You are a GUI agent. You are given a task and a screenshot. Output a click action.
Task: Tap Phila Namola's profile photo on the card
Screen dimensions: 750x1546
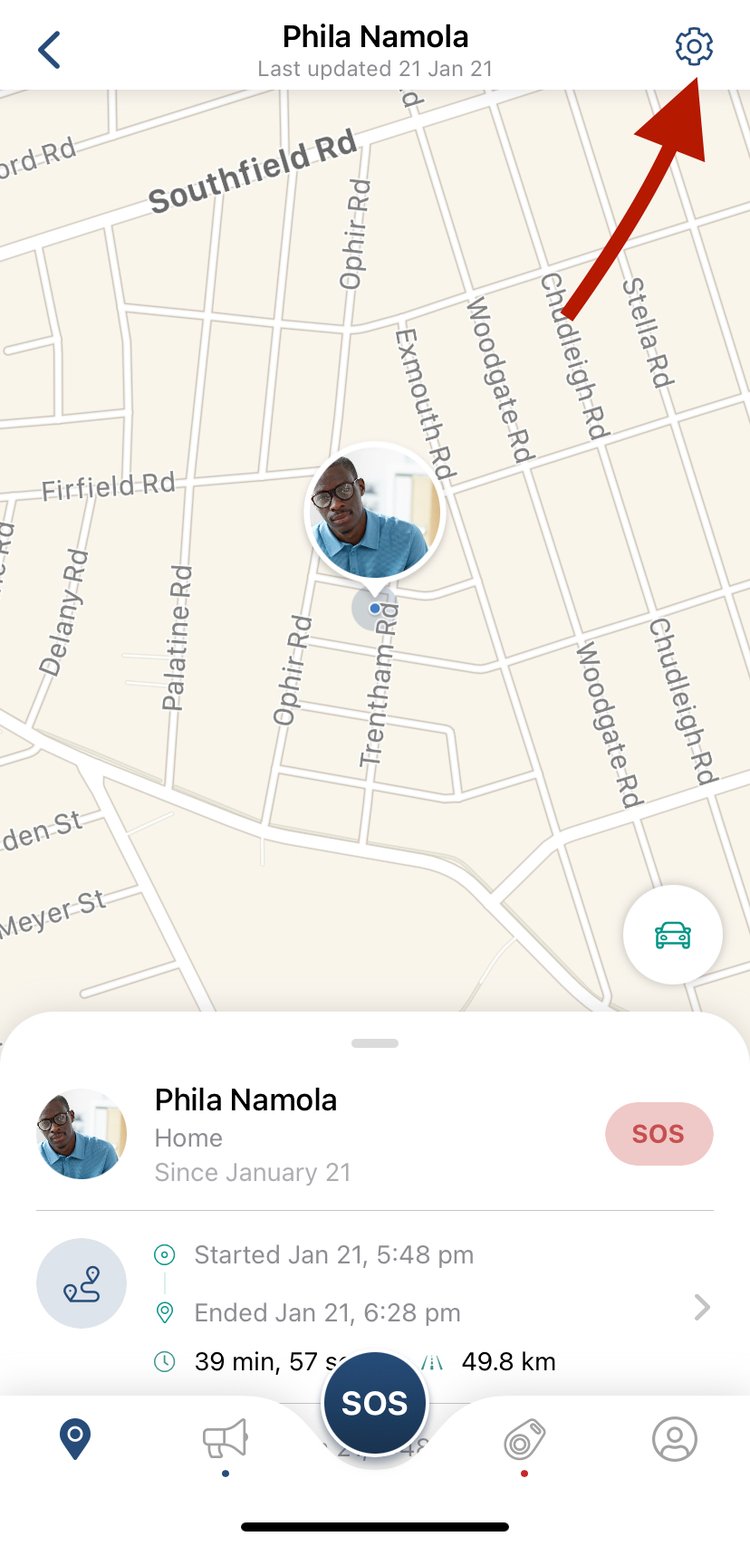(x=81, y=1133)
